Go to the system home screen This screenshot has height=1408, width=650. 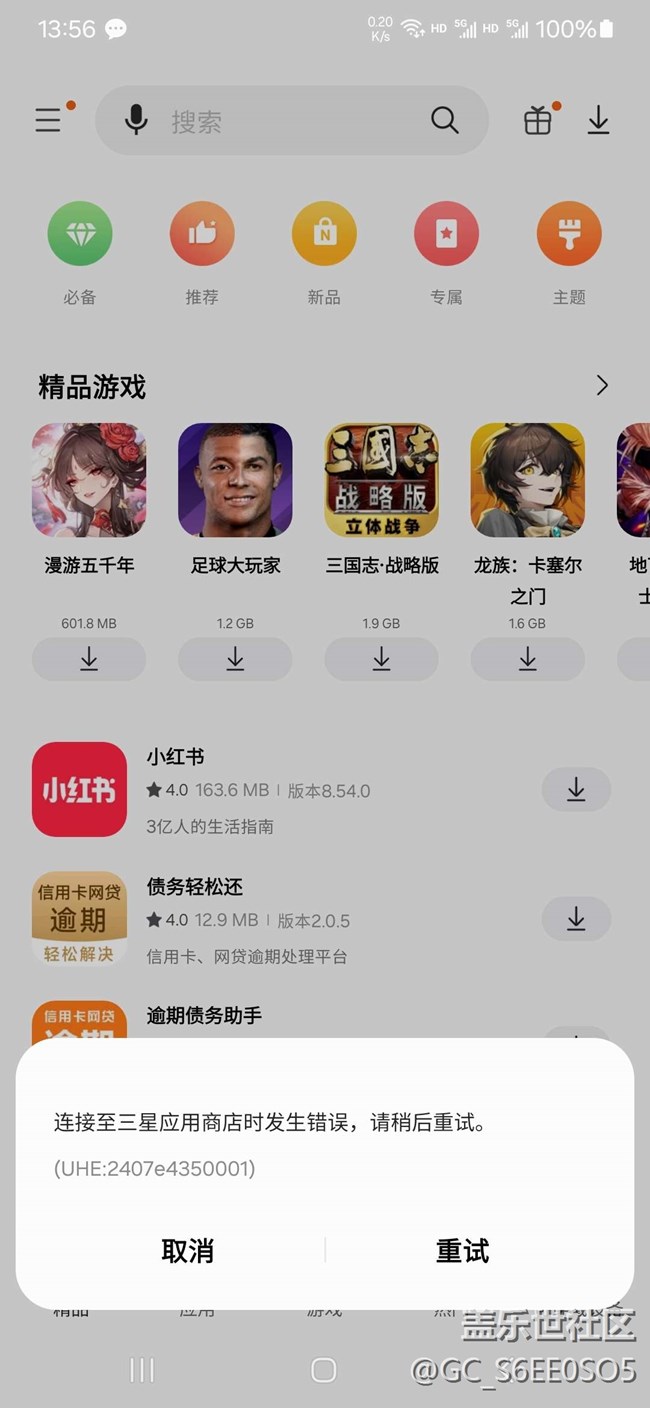(x=323, y=1369)
